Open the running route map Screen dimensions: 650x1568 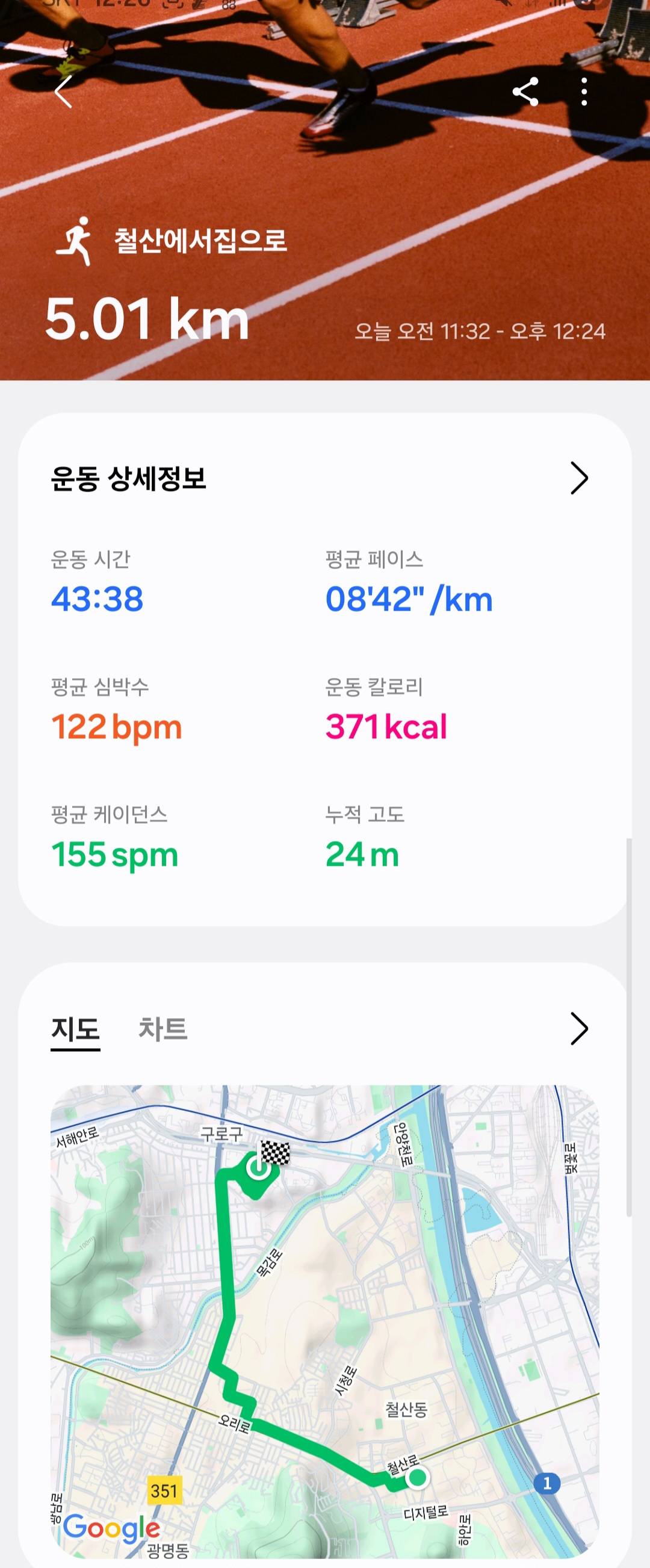[324, 1321]
